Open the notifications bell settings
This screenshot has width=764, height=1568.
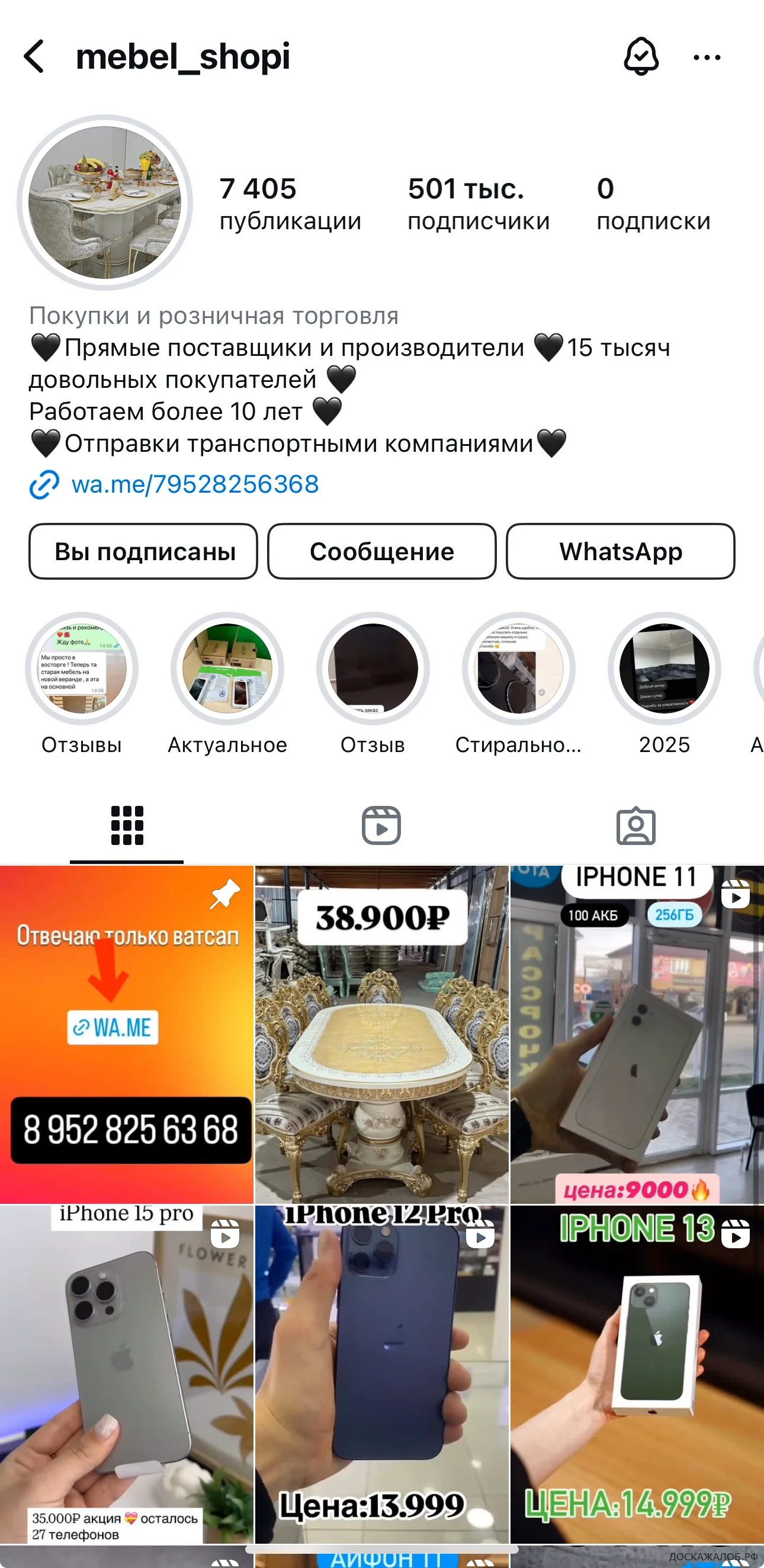640,57
